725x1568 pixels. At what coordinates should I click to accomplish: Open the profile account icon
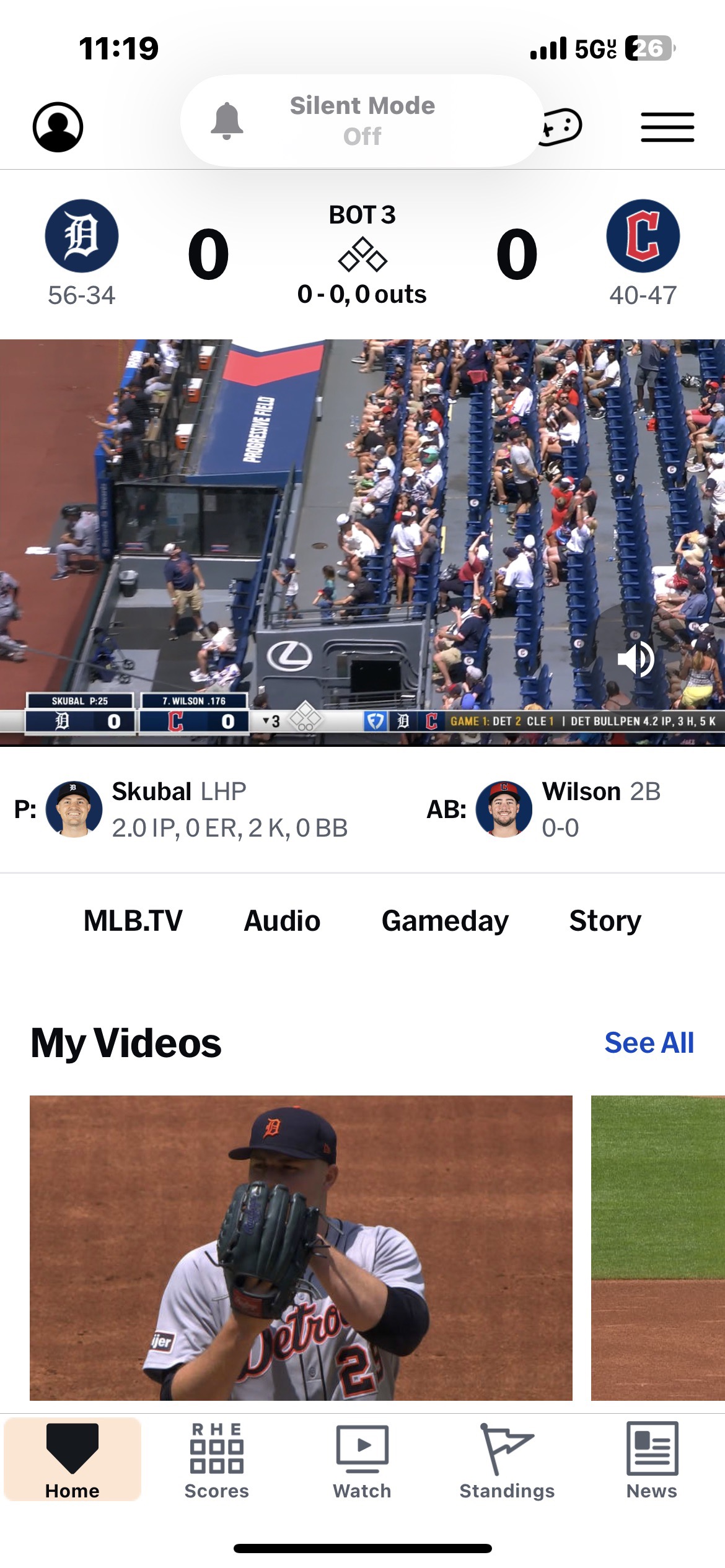(x=58, y=127)
